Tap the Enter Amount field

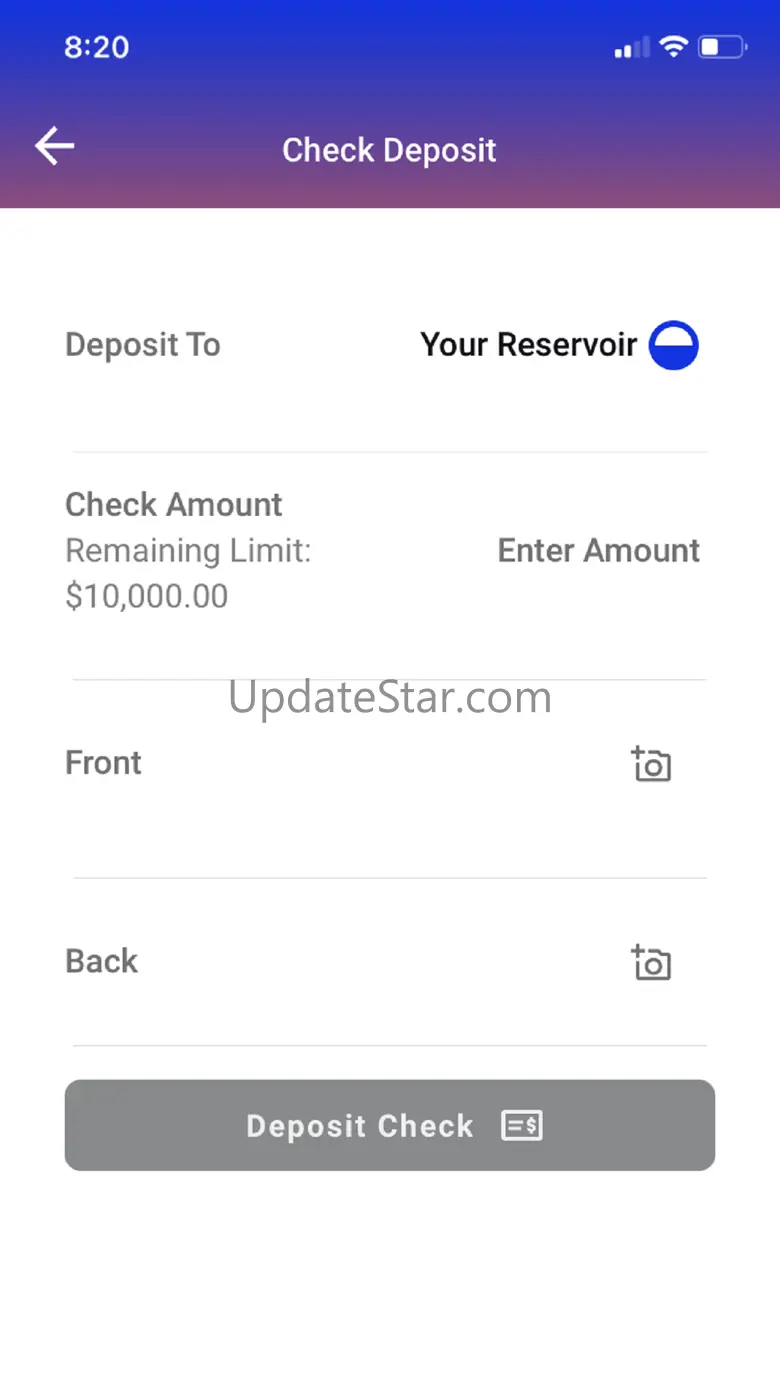pos(598,551)
